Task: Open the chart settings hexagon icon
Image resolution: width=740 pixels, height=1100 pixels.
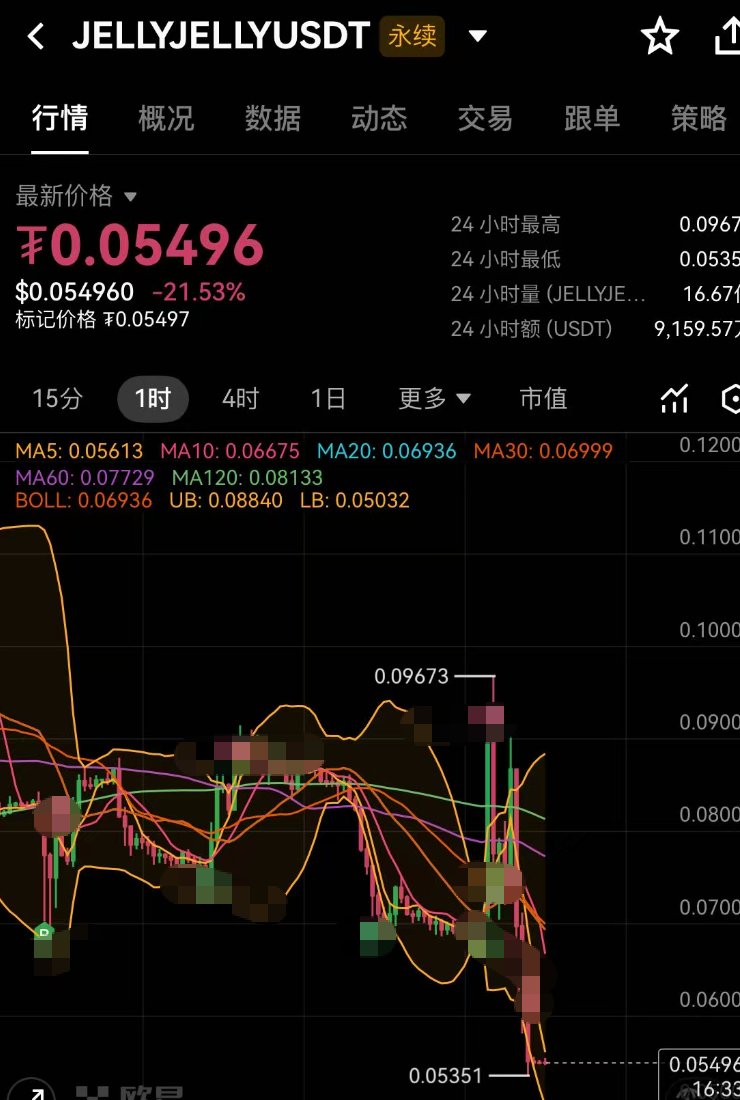Action: (x=730, y=399)
